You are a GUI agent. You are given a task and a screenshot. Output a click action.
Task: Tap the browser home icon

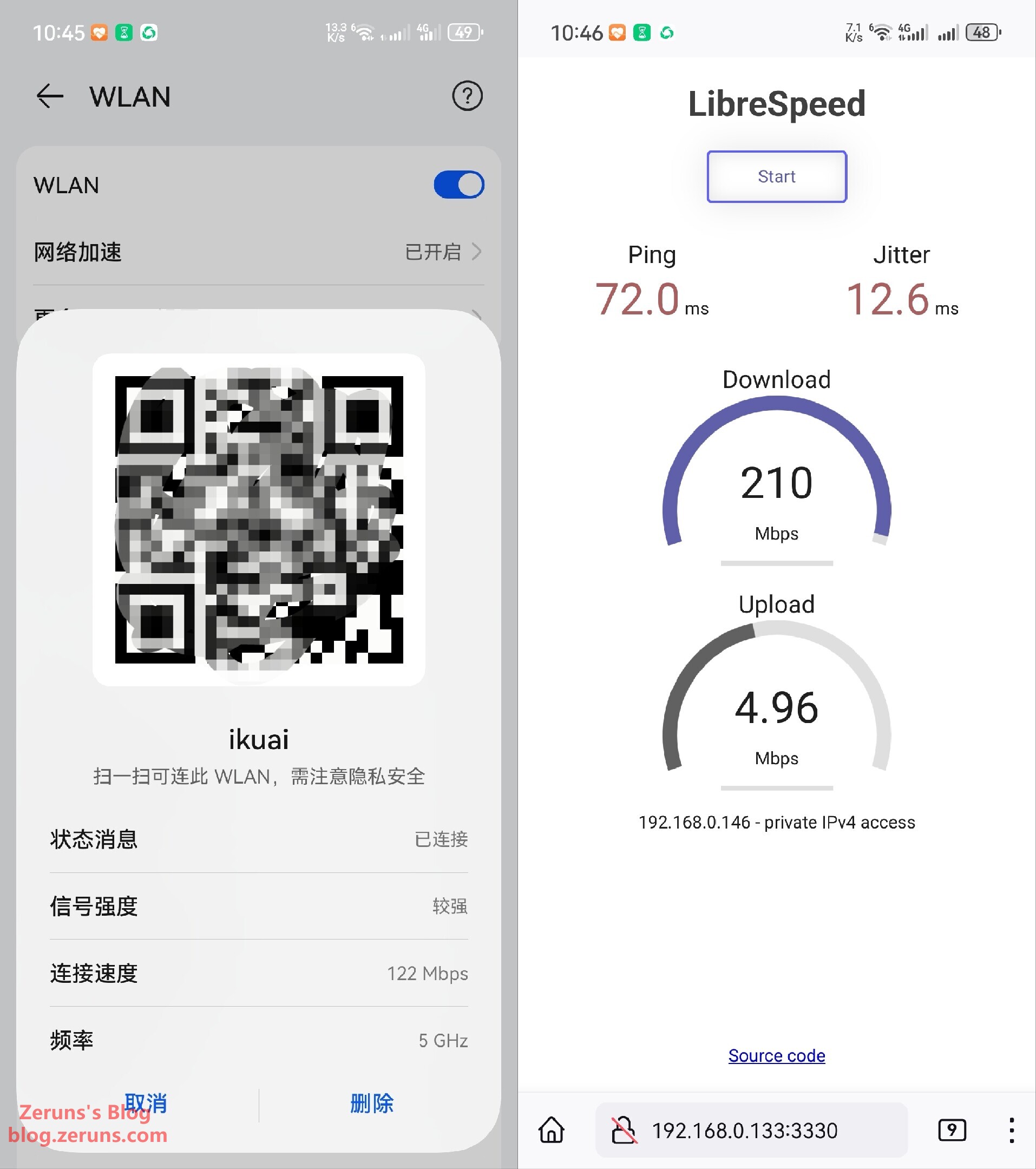[552, 1130]
